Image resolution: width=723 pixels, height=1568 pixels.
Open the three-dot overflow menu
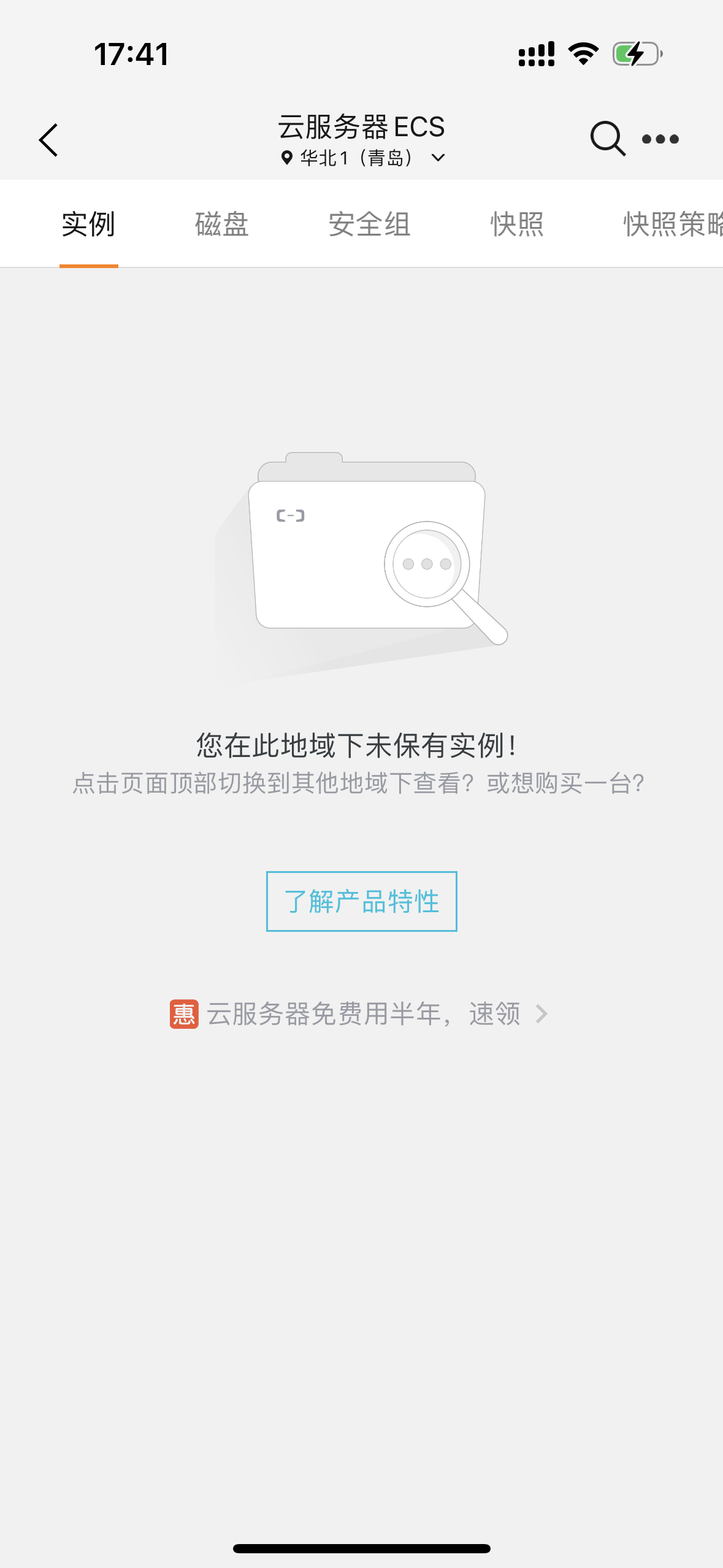660,139
